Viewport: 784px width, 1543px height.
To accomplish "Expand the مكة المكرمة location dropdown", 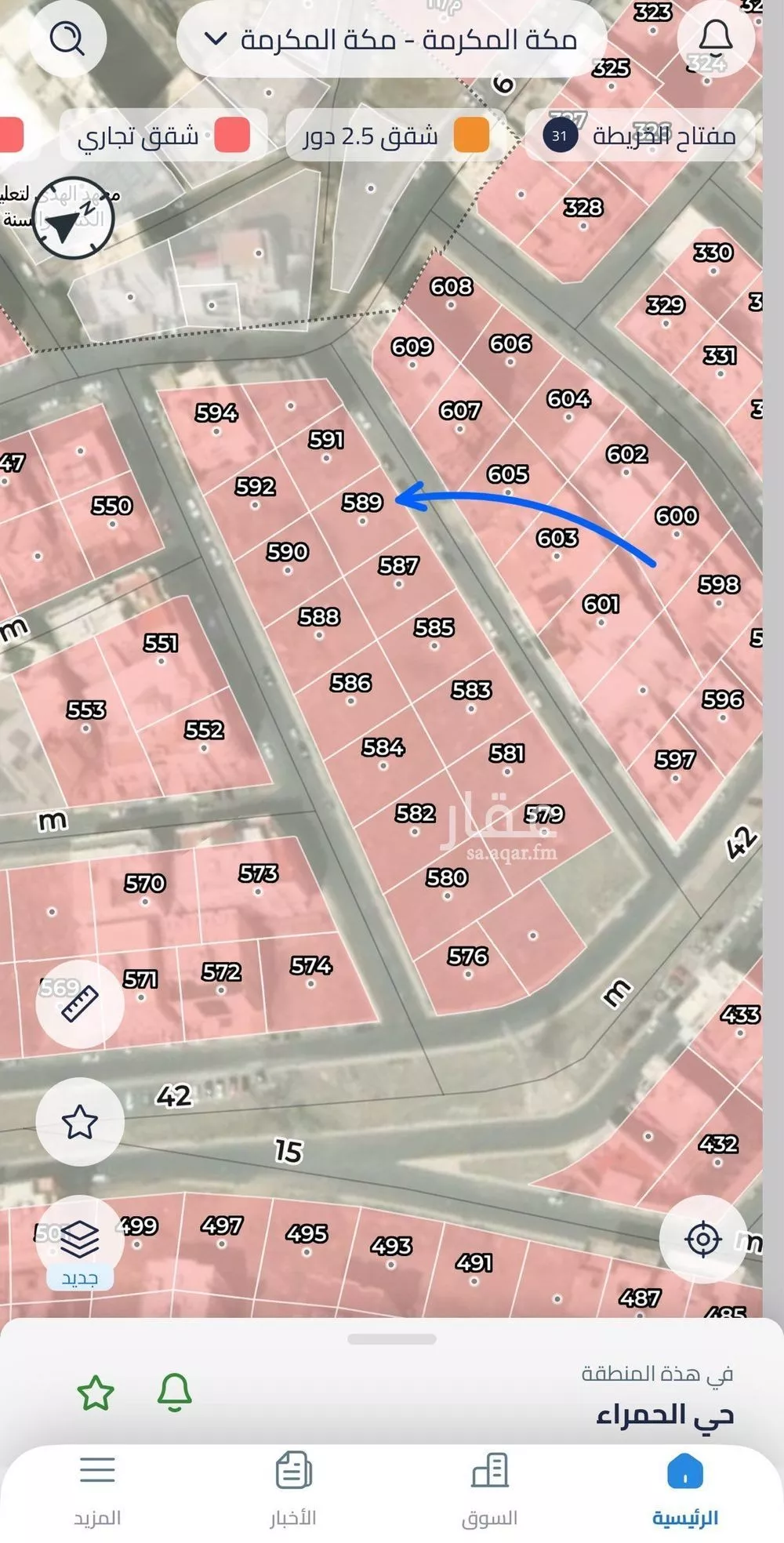I will click(392, 39).
